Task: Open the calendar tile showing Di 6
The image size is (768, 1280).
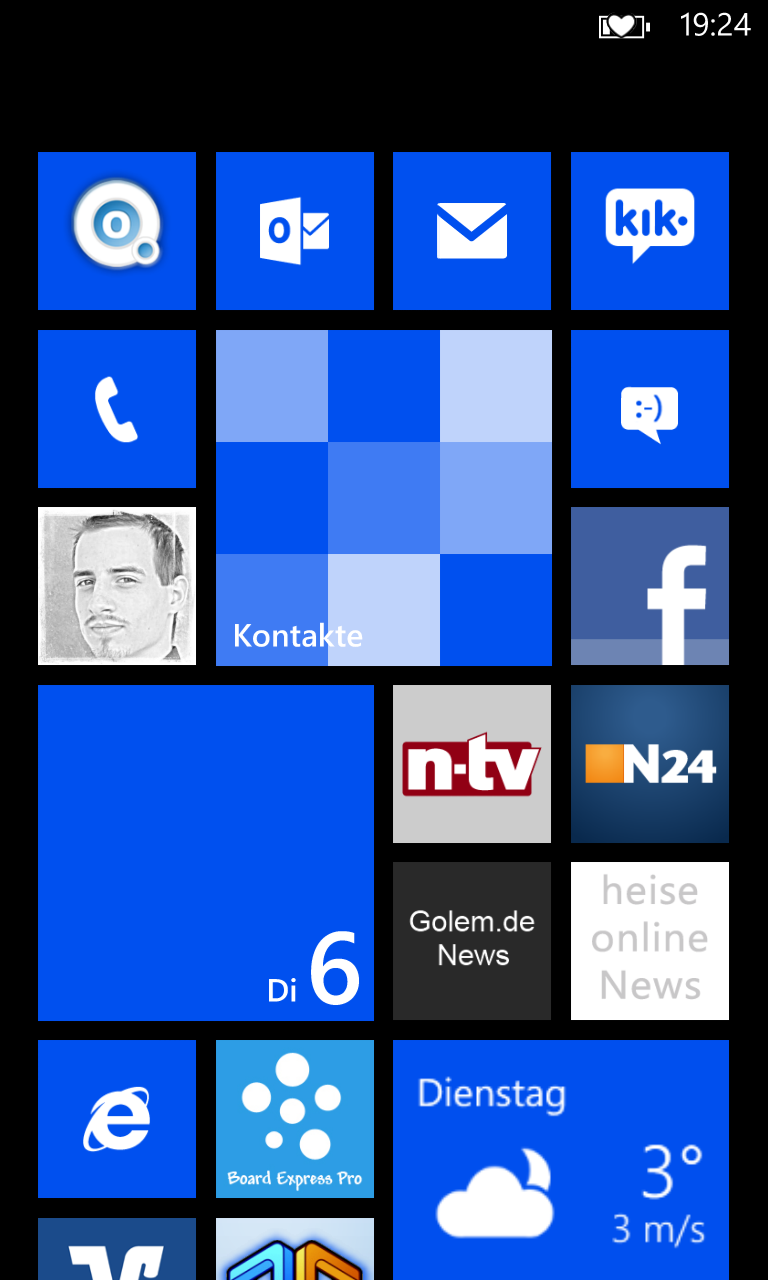Action: (206, 853)
